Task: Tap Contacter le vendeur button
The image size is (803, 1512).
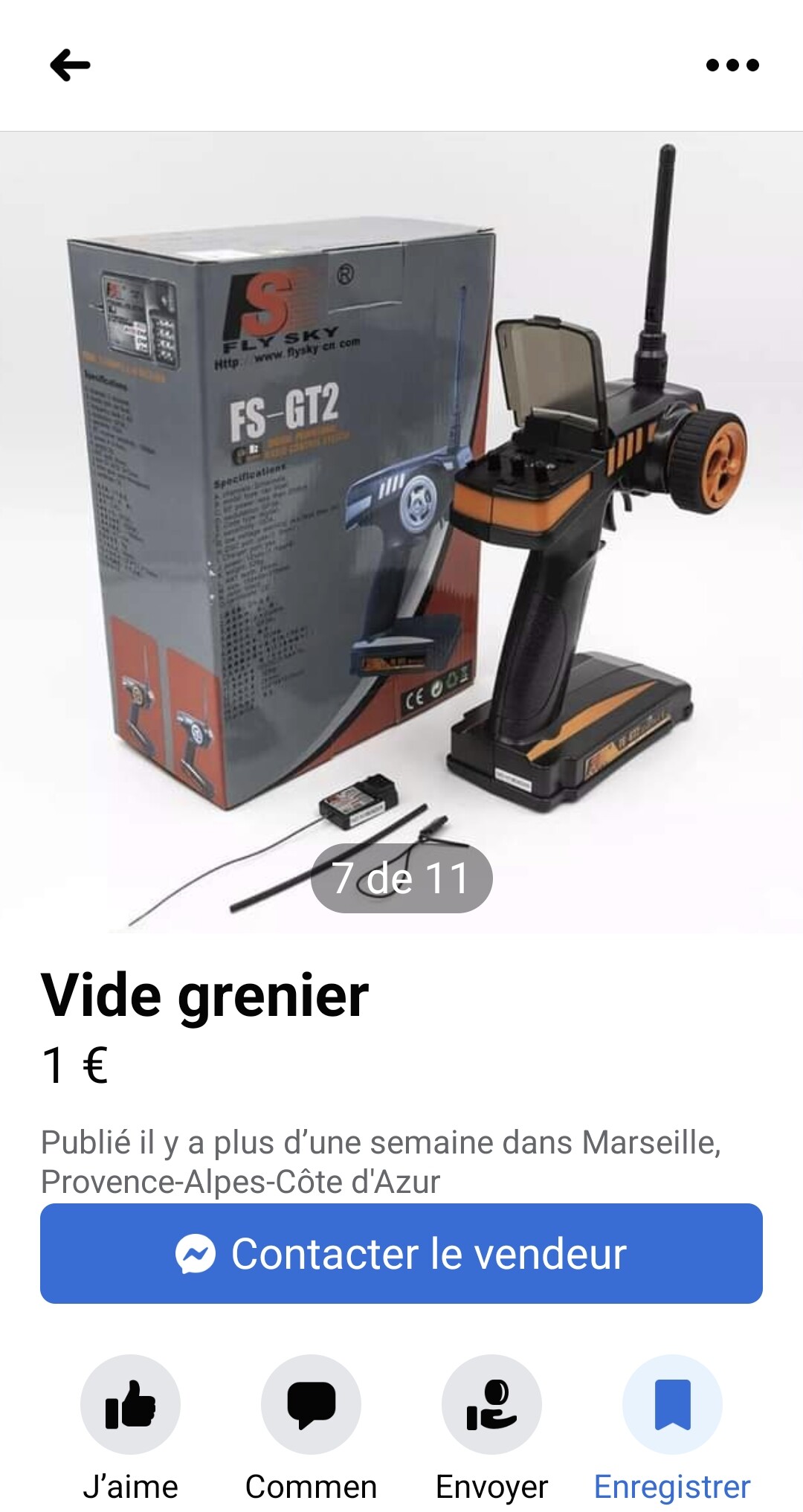Action: click(401, 1253)
